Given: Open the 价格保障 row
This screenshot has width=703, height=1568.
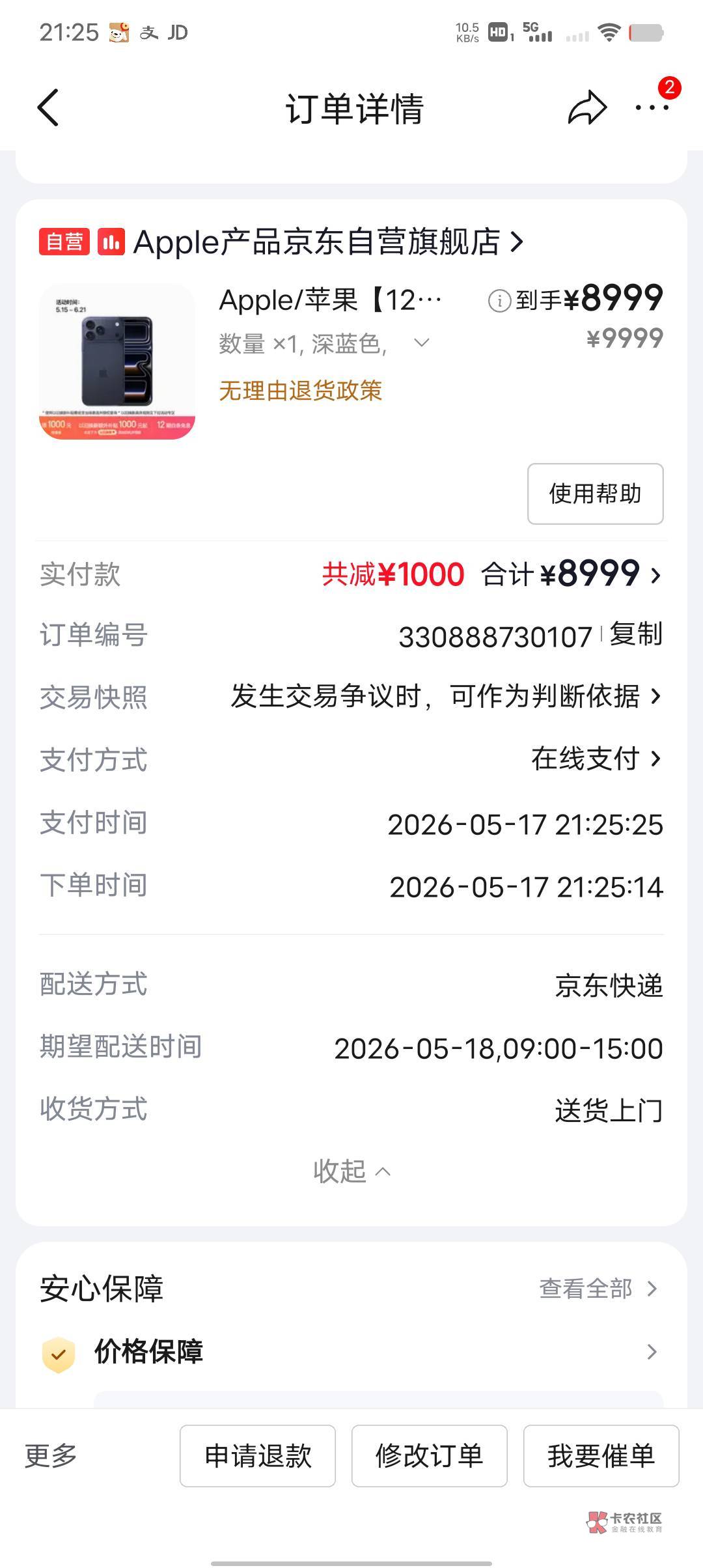Looking at the screenshot, I should point(351,1352).
